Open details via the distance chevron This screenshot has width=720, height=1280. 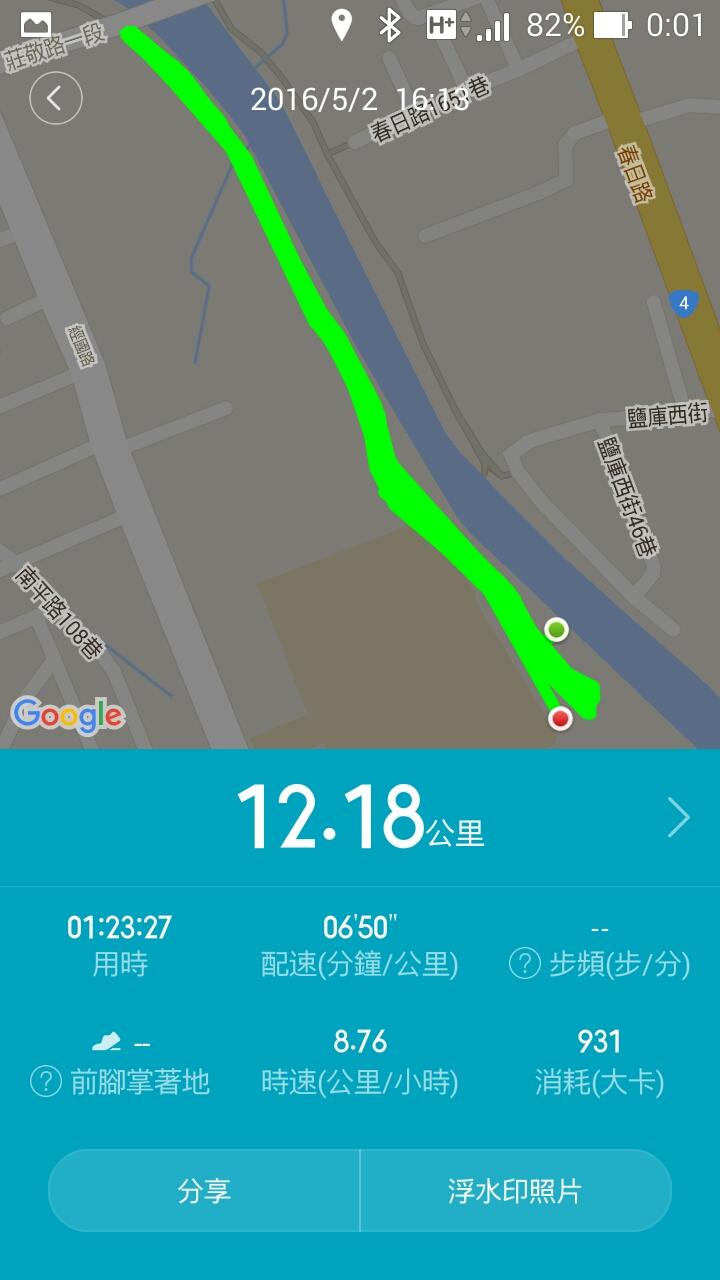coord(678,817)
